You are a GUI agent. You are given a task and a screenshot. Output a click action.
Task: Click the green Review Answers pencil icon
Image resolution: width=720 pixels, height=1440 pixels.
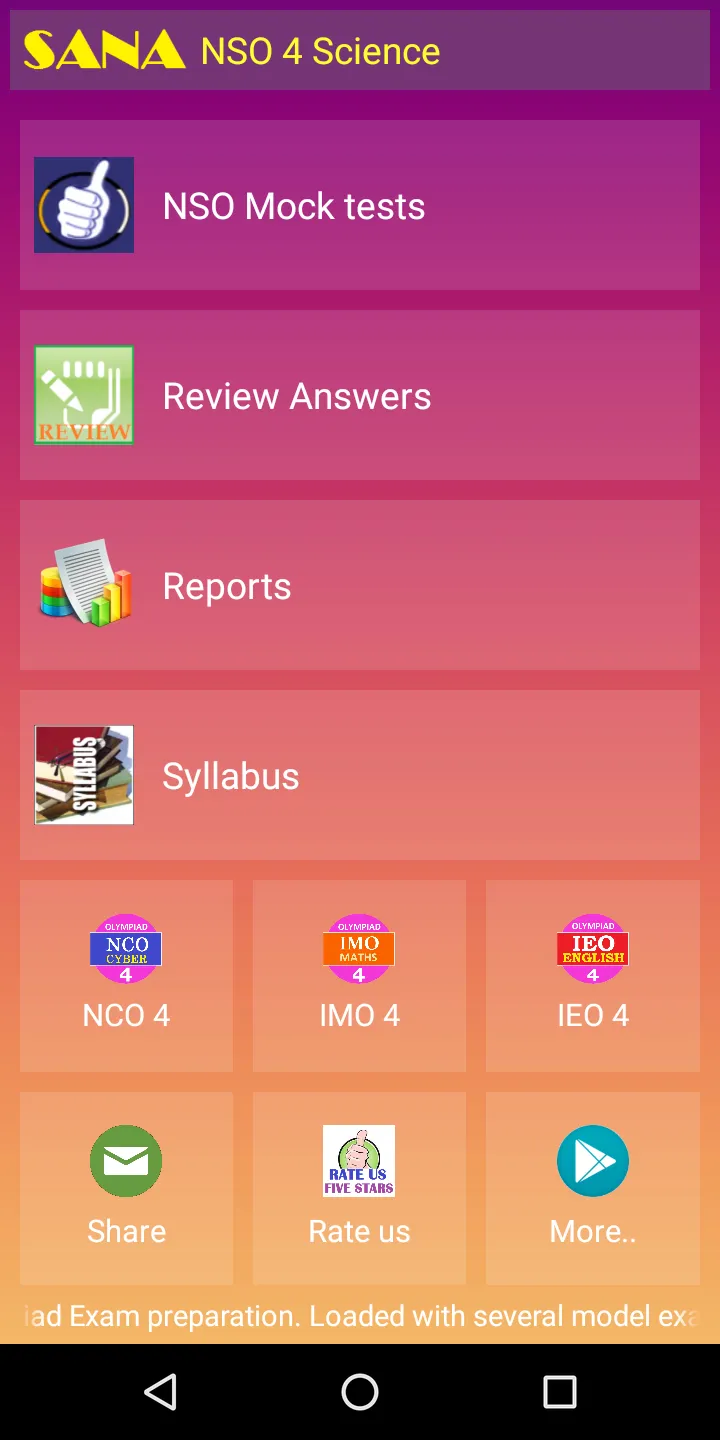84,395
